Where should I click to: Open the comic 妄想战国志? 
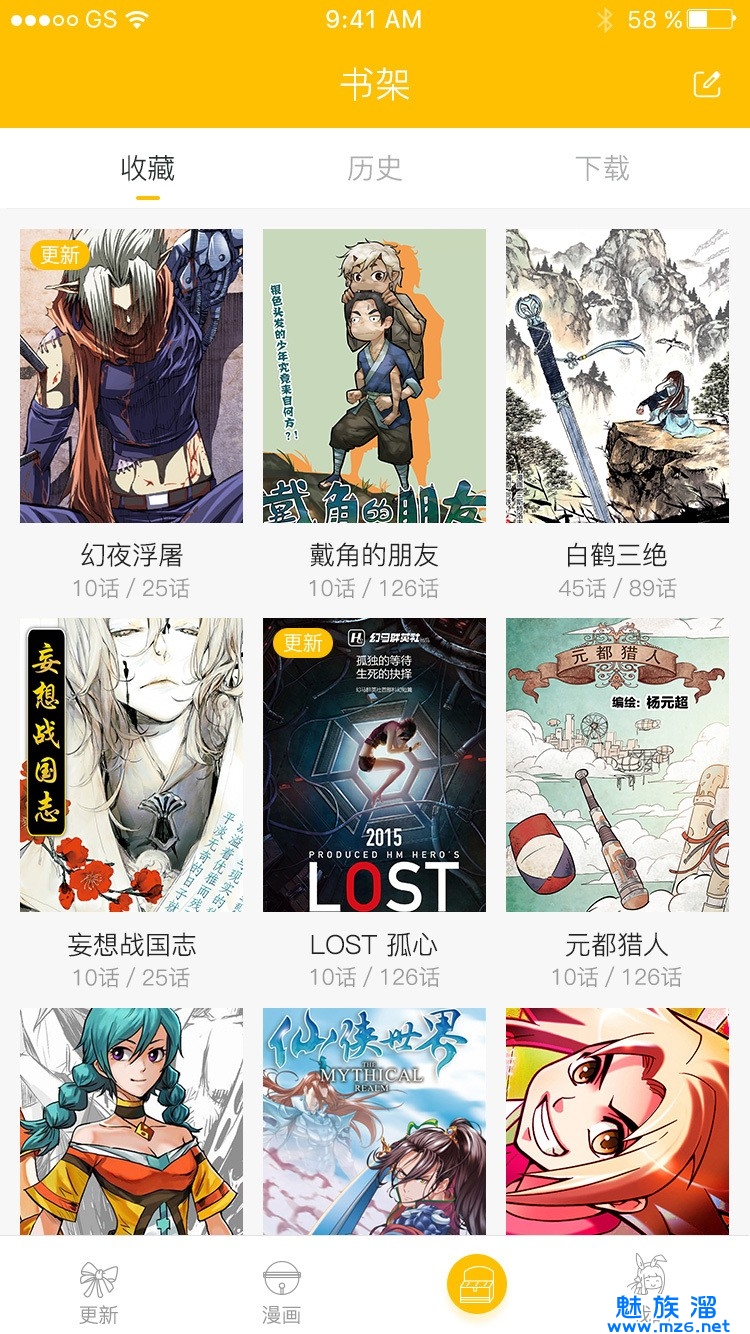(131, 765)
